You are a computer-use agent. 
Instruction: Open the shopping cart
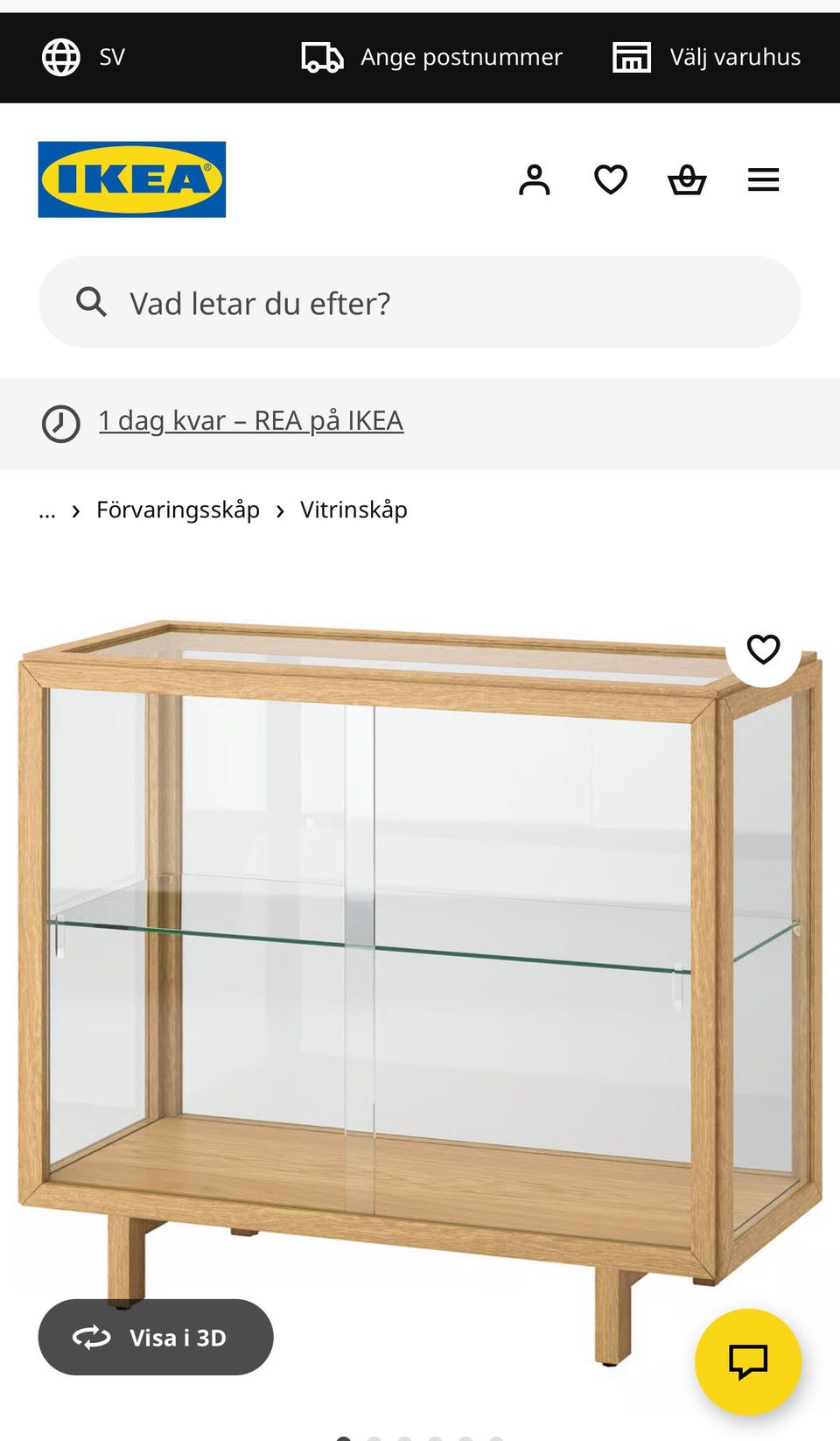(688, 179)
